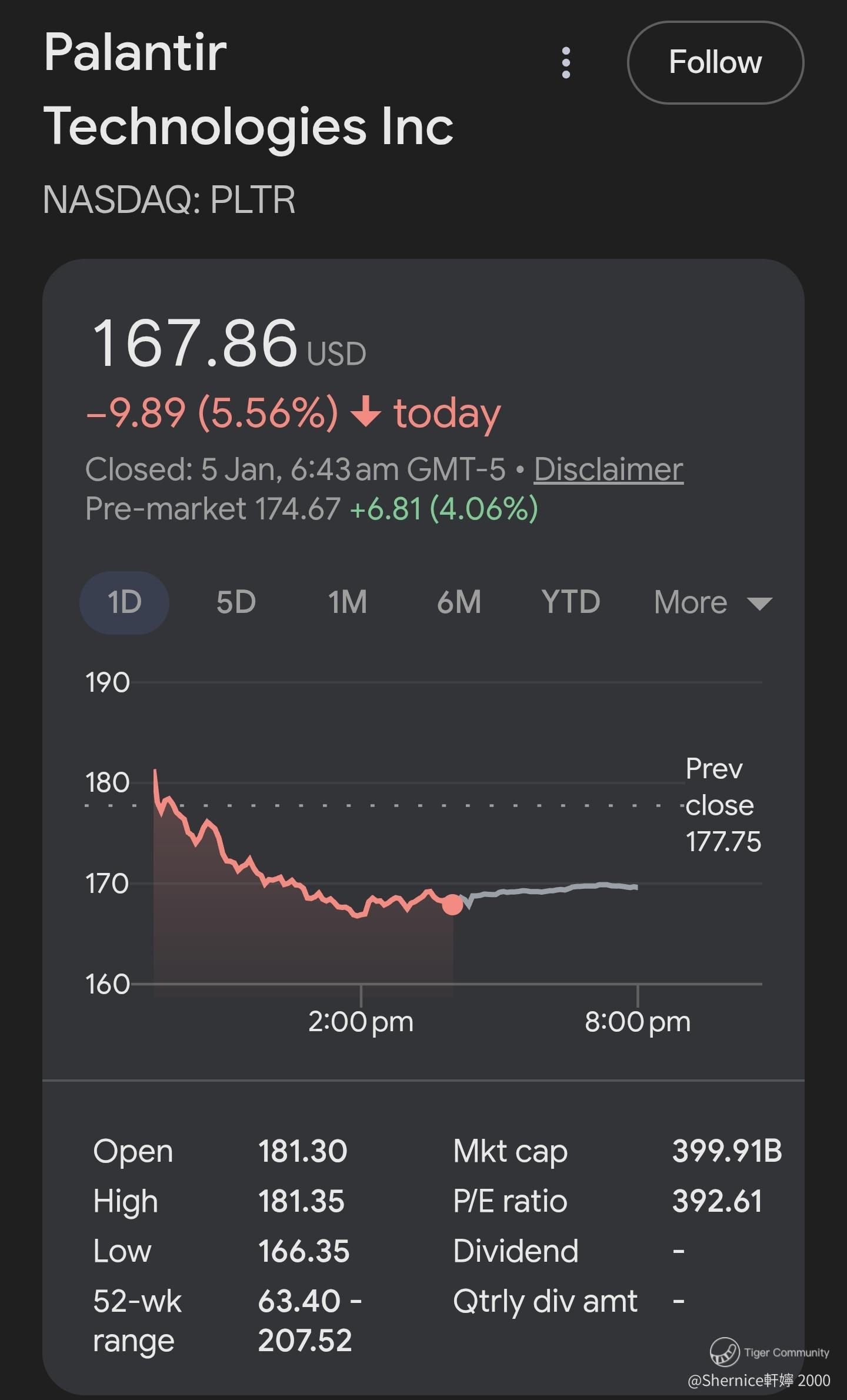Show the 6M chart range
Screen dimensions: 847x1400
click(x=459, y=602)
